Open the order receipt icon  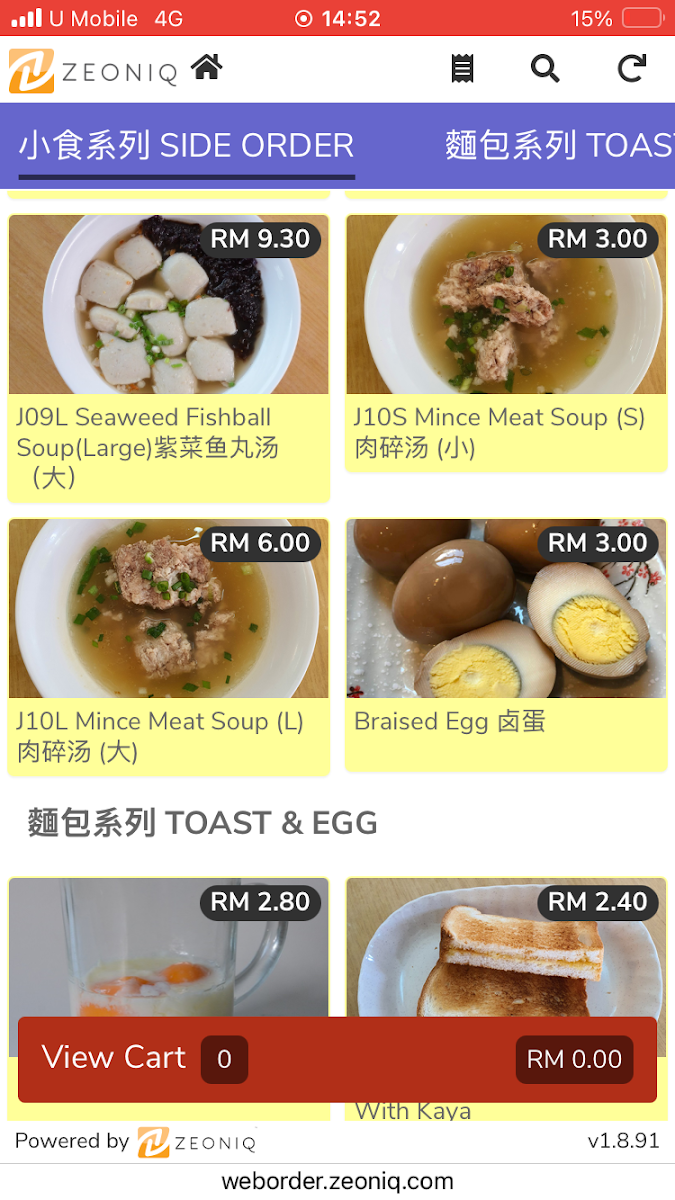pos(462,69)
